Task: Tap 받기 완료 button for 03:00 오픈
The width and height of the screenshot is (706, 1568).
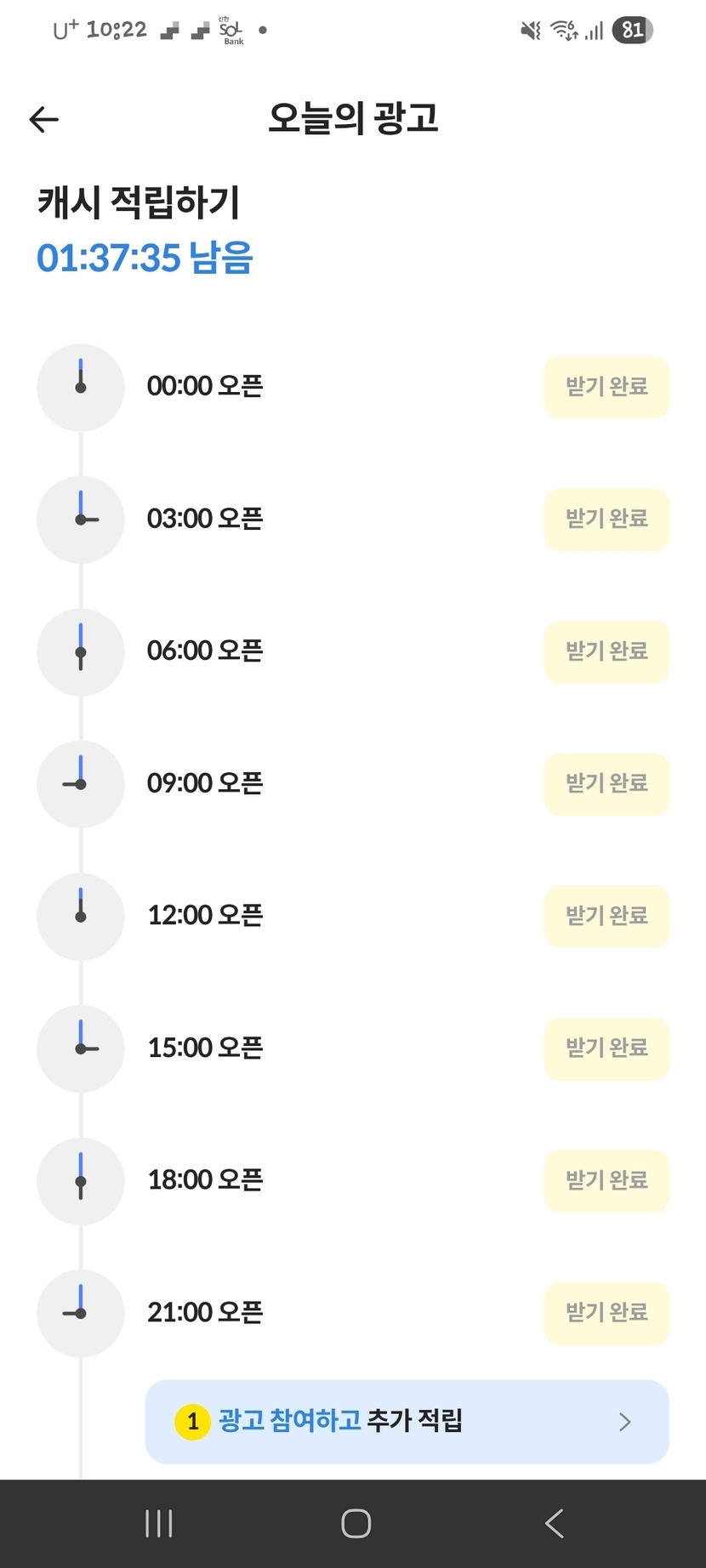Action: pos(606,519)
